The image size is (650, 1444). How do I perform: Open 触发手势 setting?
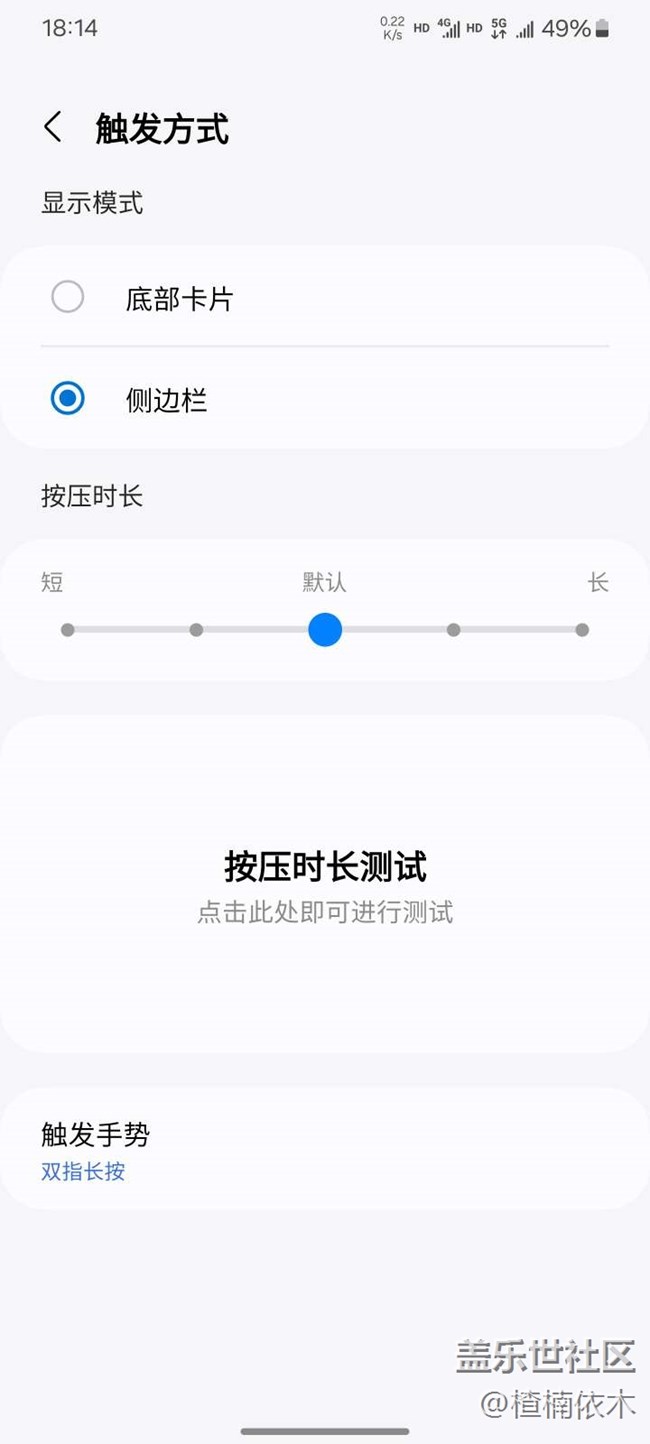(x=325, y=1149)
